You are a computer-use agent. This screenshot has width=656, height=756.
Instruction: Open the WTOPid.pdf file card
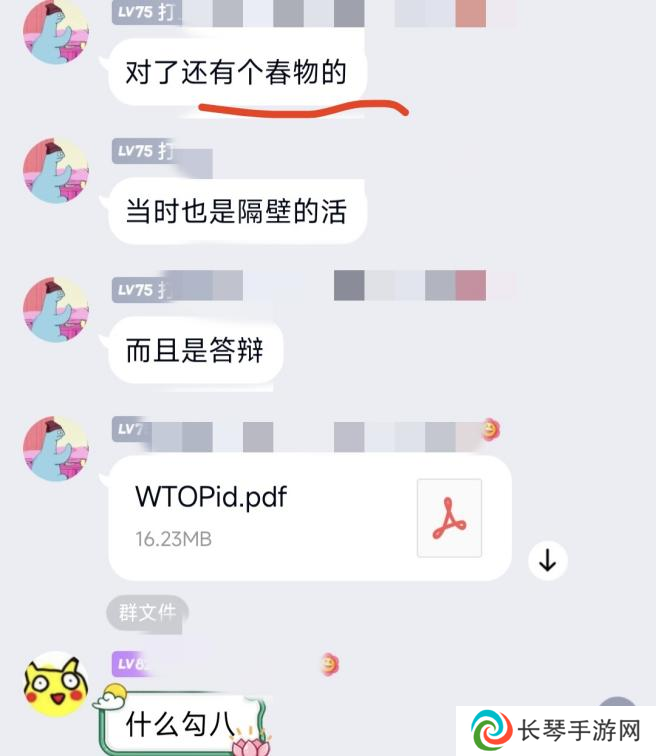(x=309, y=517)
